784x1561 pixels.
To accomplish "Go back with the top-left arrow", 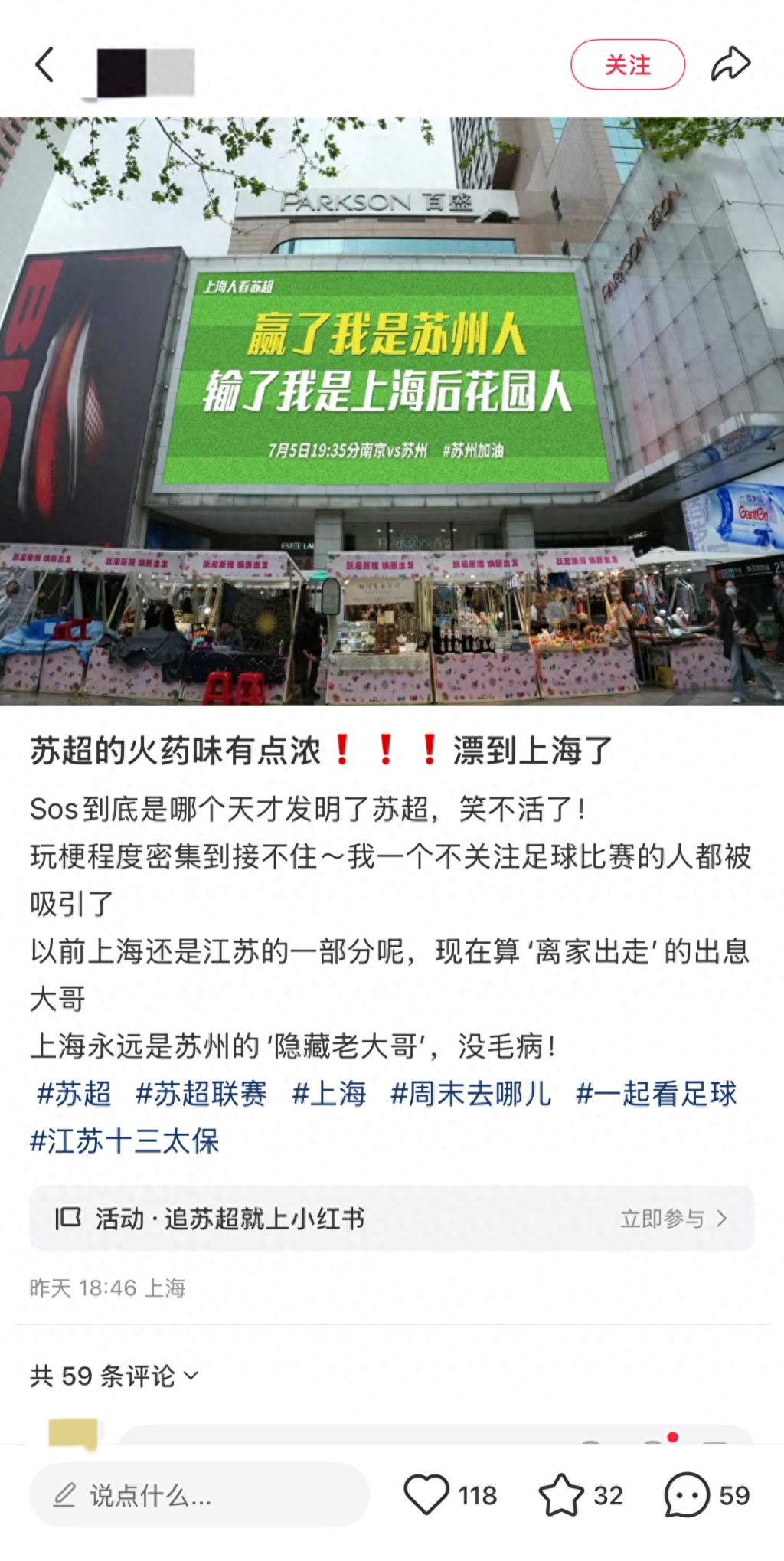I will click(x=44, y=65).
